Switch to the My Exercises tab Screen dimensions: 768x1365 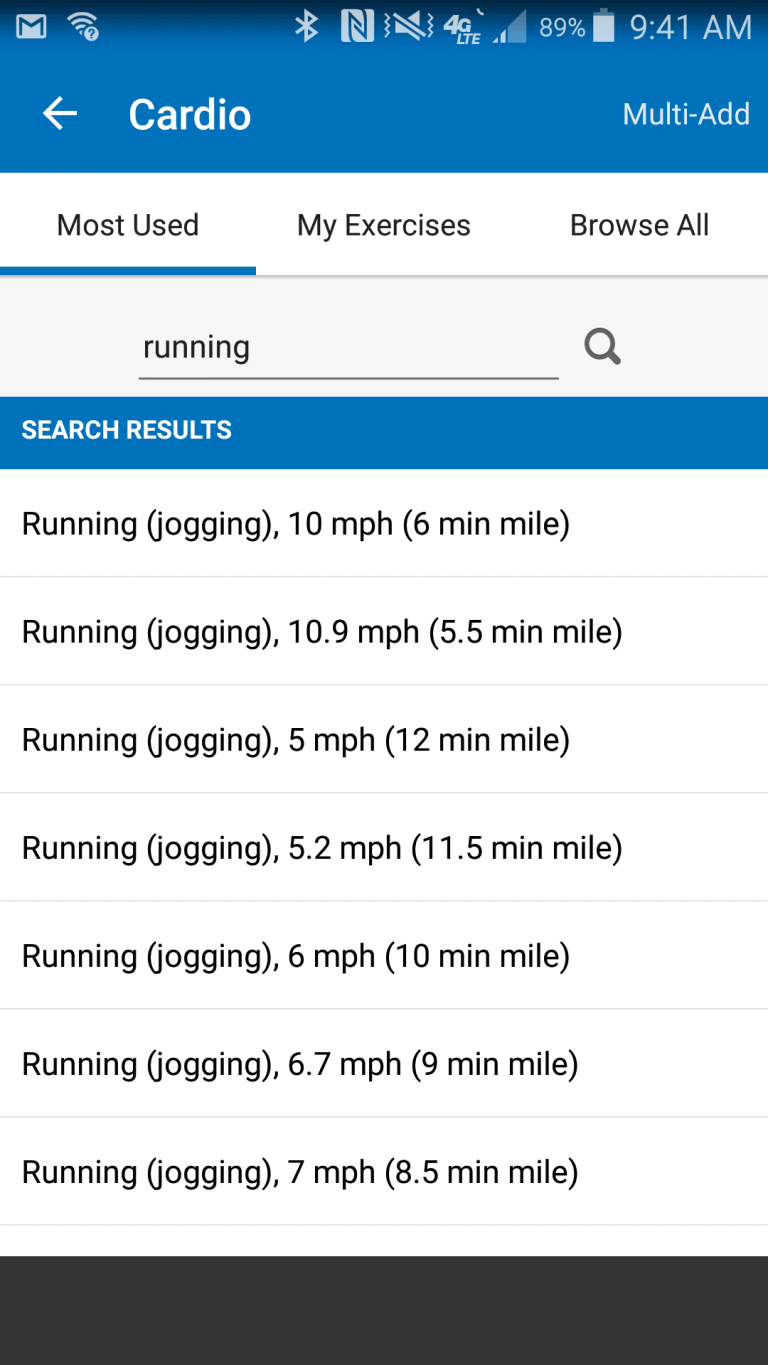[384, 225]
